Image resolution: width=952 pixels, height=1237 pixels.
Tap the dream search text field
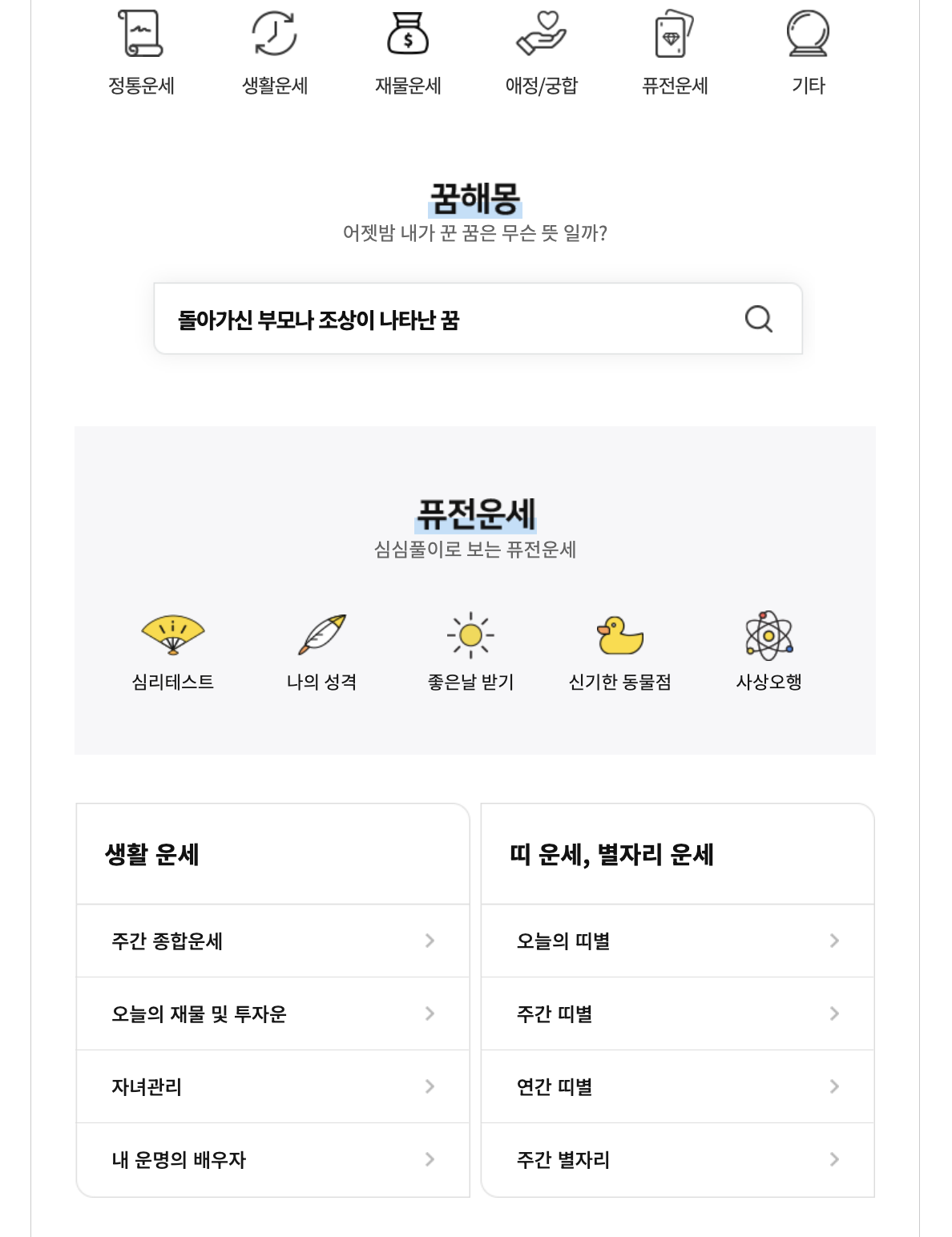tap(449, 320)
